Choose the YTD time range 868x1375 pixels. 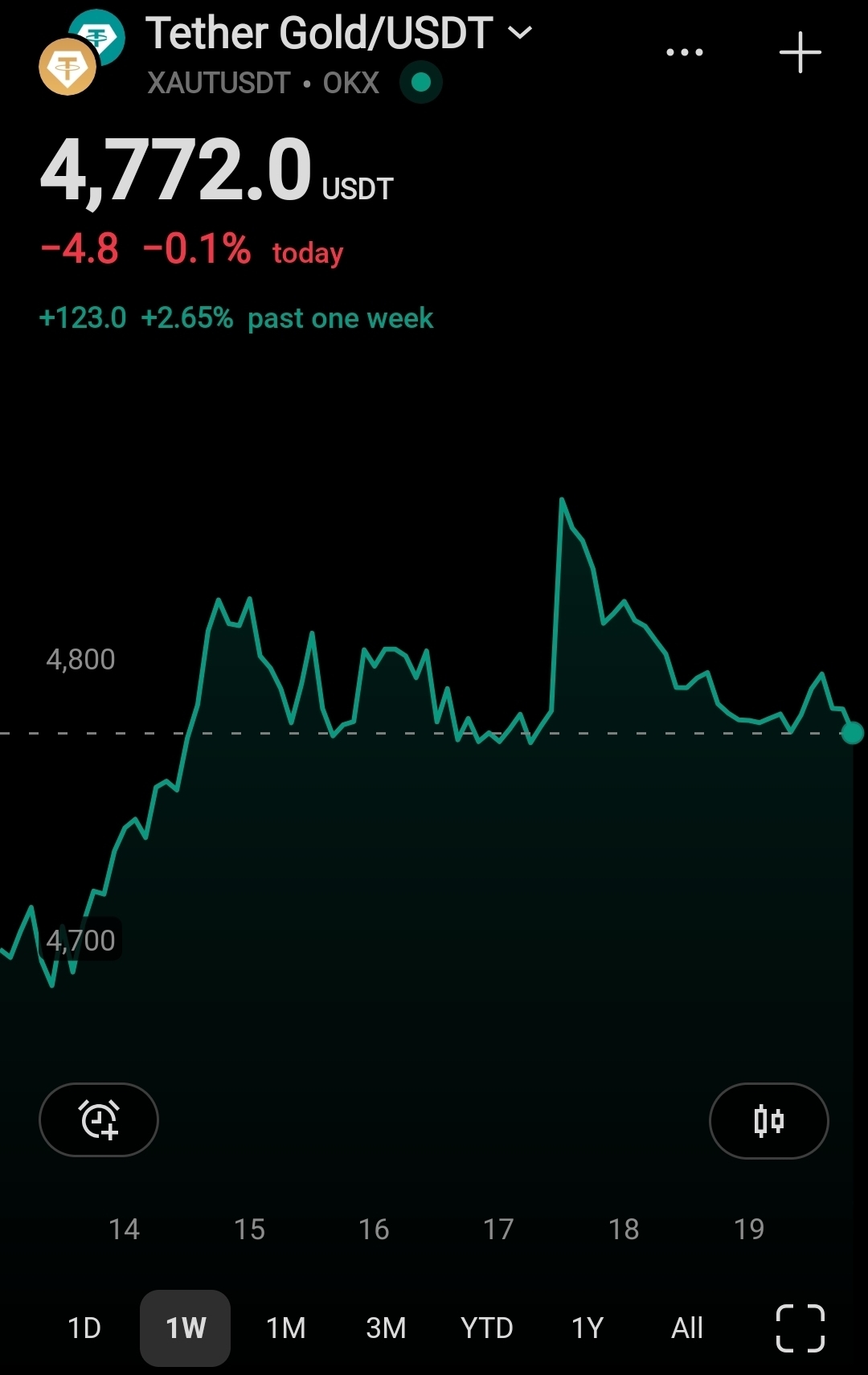(486, 1328)
